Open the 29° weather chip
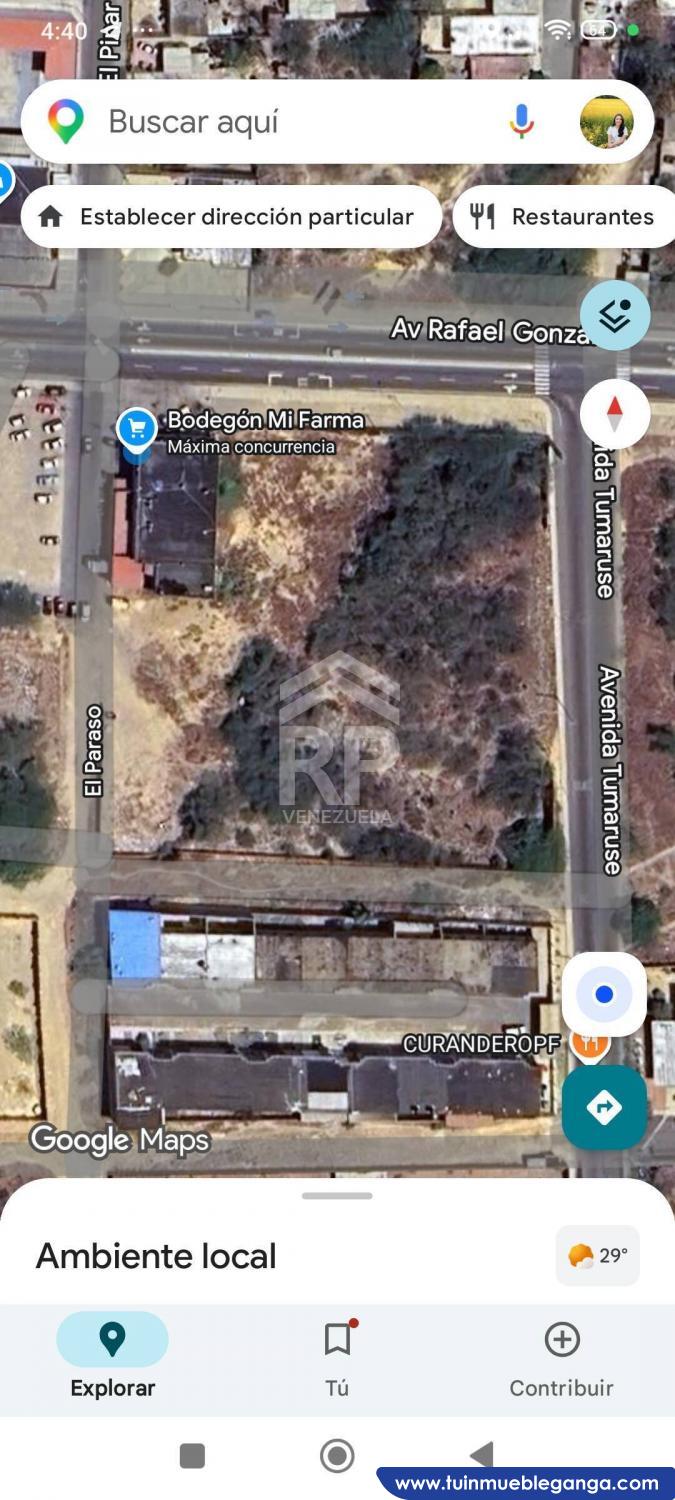 point(598,1255)
